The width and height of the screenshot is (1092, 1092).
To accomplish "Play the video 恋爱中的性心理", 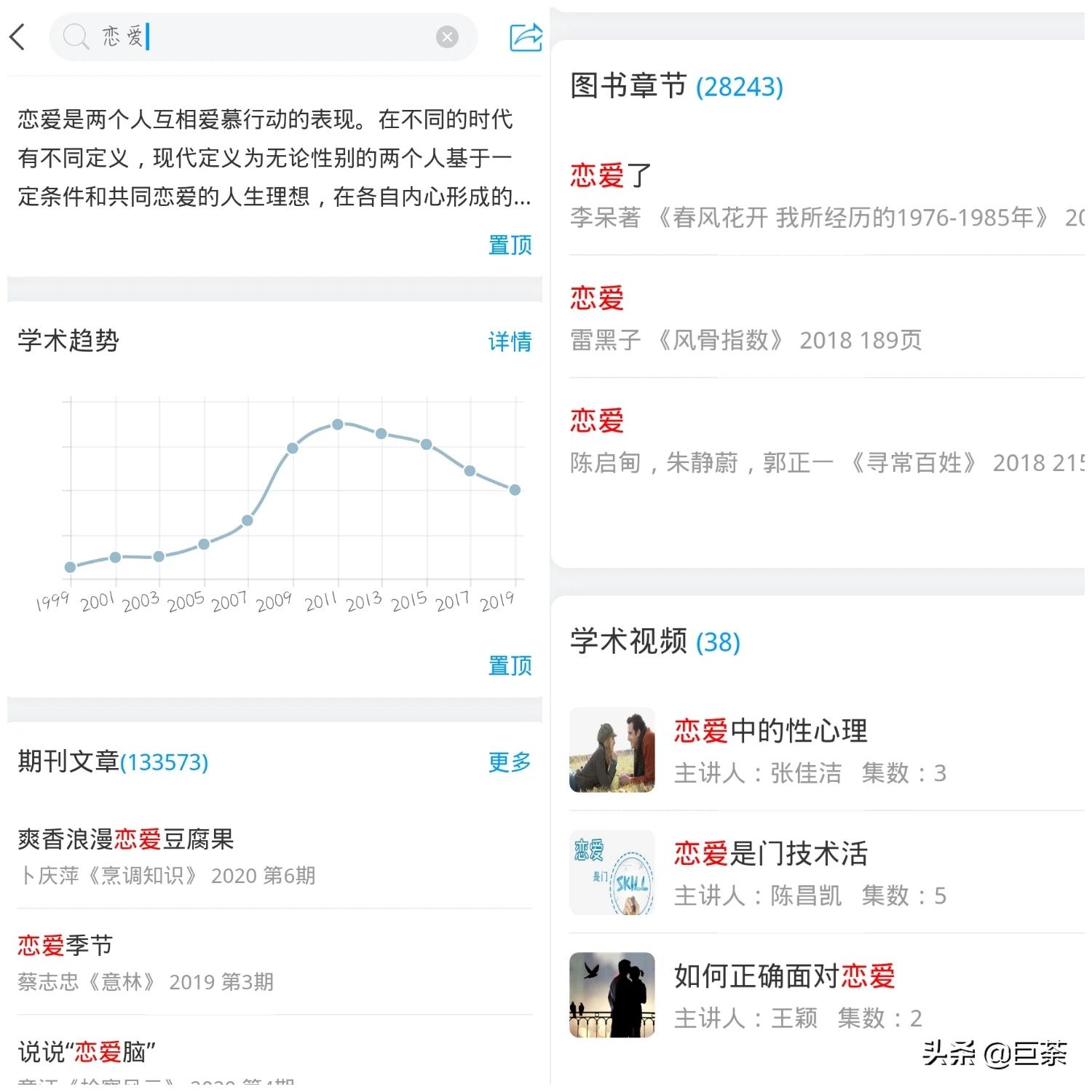I will click(x=770, y=731).
